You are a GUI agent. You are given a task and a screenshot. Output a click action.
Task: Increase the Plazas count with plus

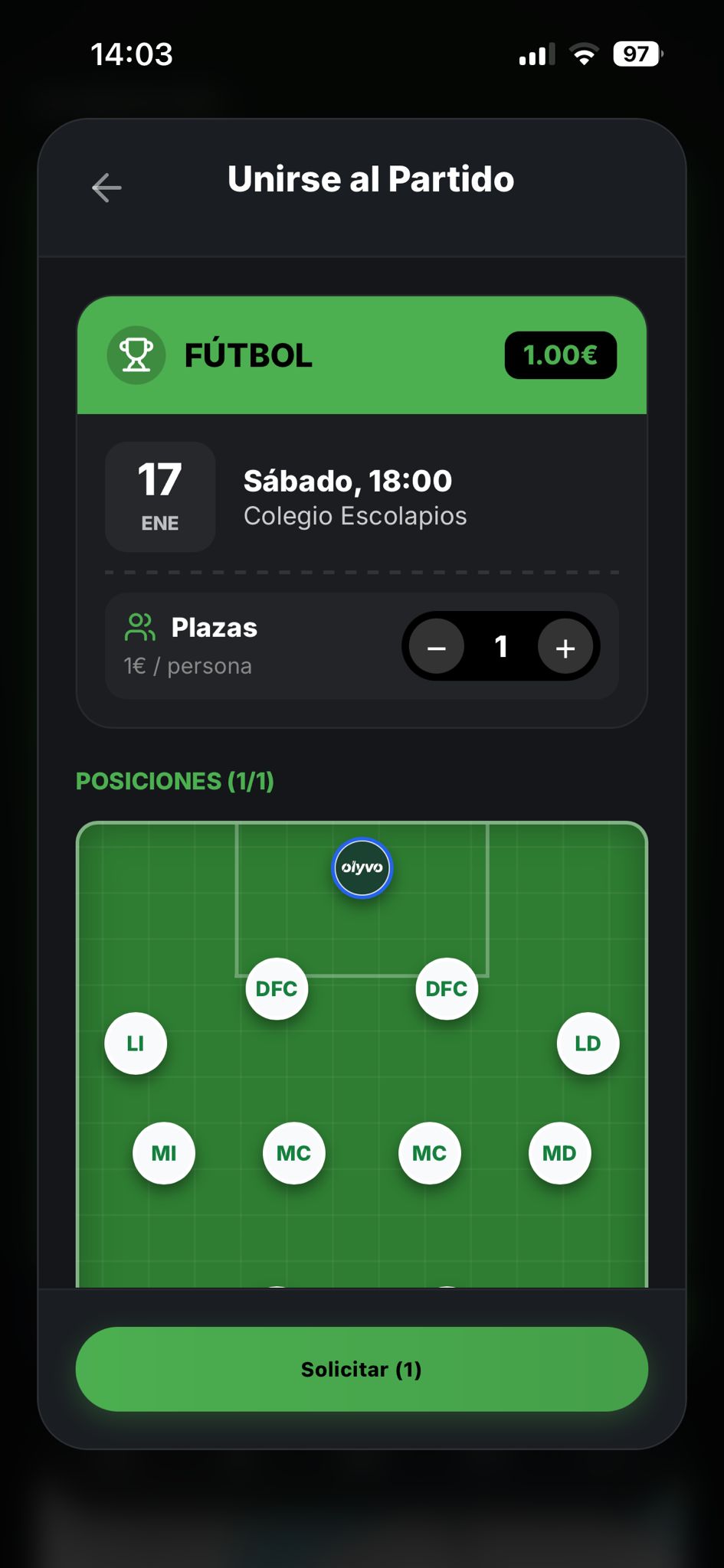click(x=565, y=647)
